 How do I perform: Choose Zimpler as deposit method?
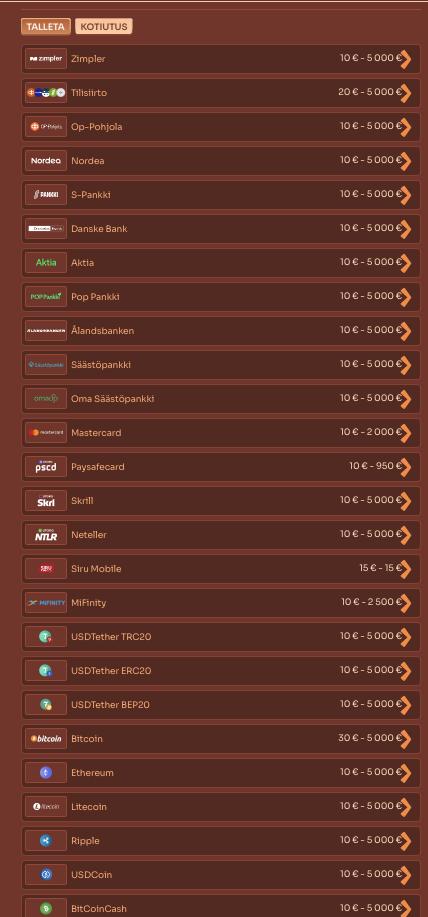coord(221,59)
